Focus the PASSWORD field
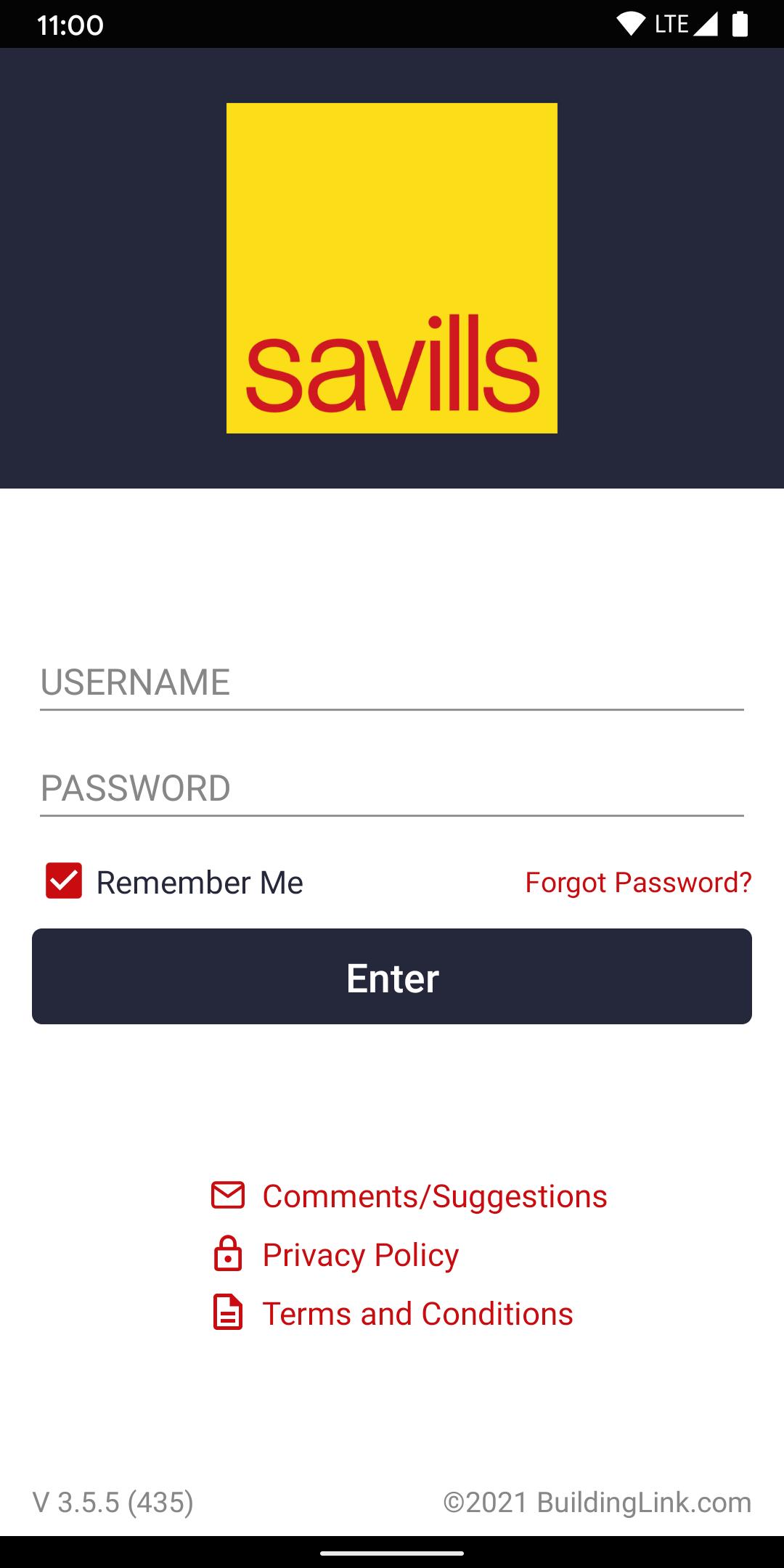The image size is (784, 1568). pyautogui.click(x=392, y=789)
